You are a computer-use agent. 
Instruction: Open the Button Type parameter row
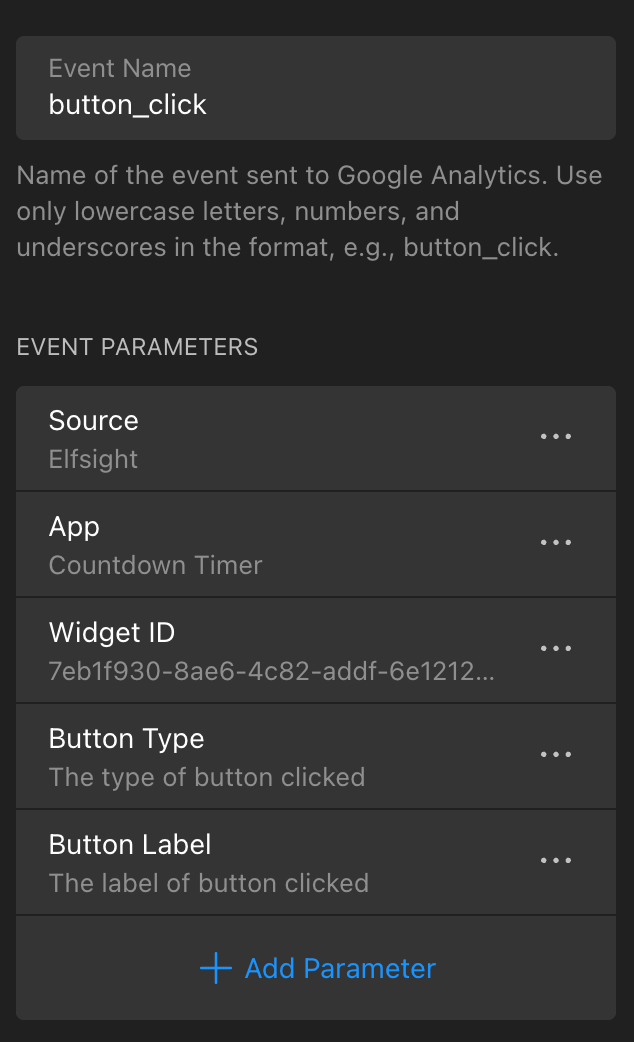coord(270,756)
